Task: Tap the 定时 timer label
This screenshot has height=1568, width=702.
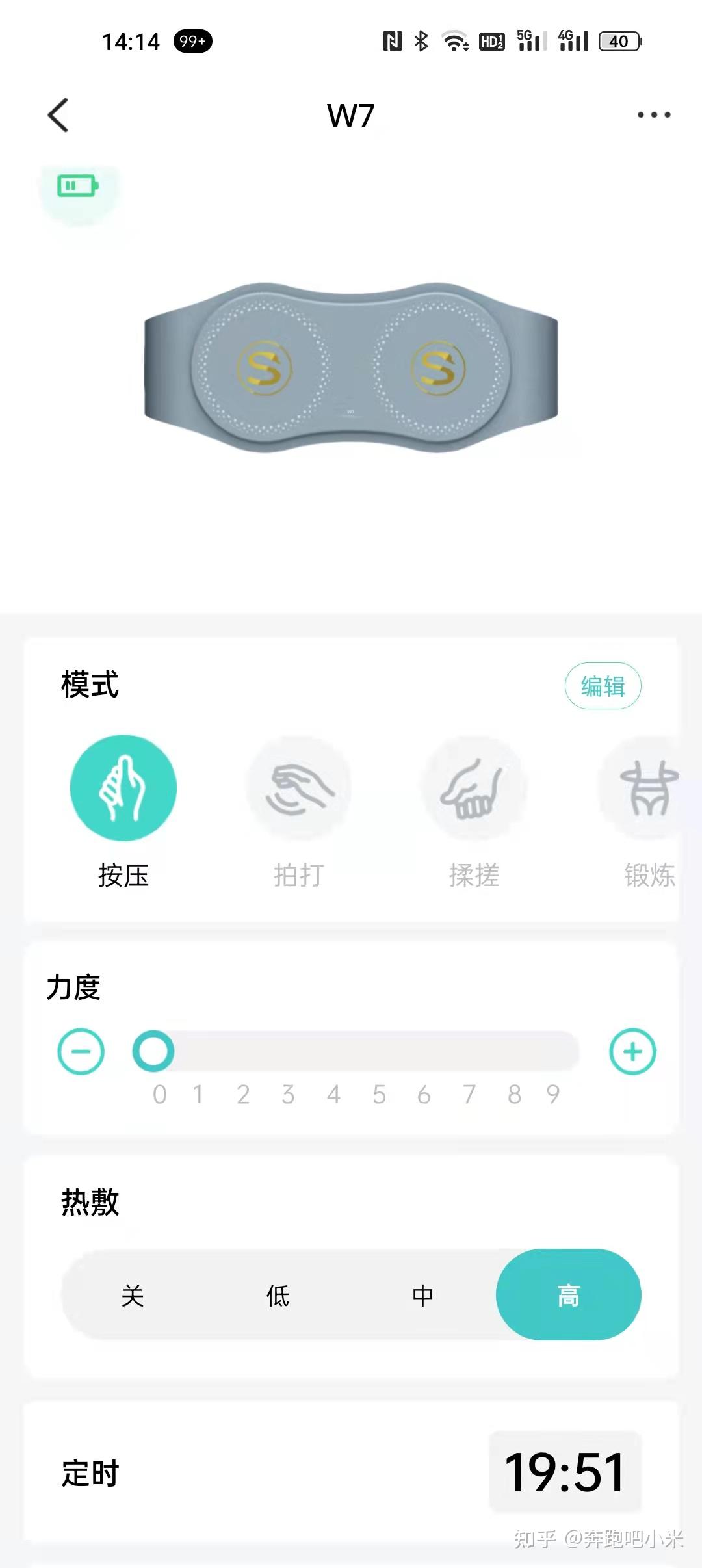Action: pyautogui.click(x=90, y=1475)
